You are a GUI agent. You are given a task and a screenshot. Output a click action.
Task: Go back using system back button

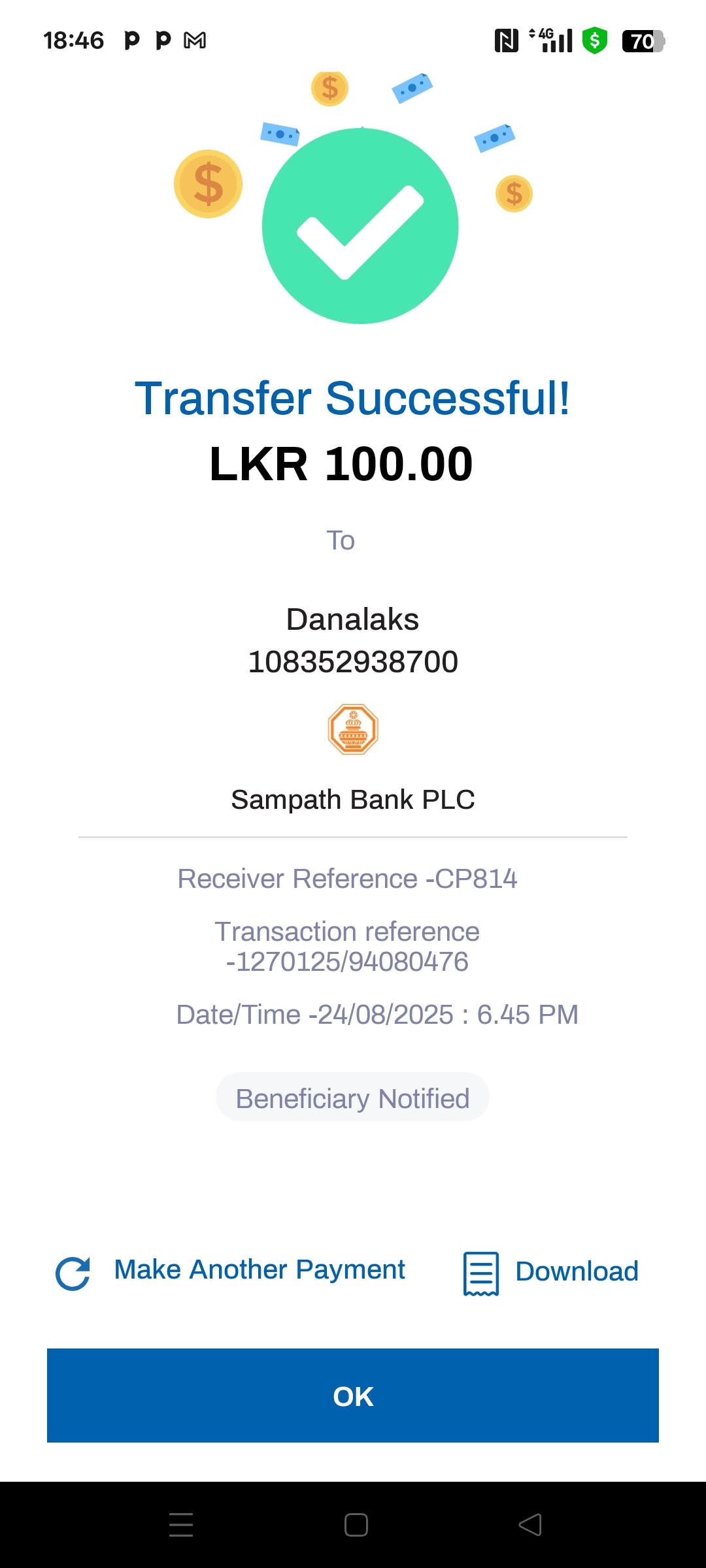click(530, 1525)
